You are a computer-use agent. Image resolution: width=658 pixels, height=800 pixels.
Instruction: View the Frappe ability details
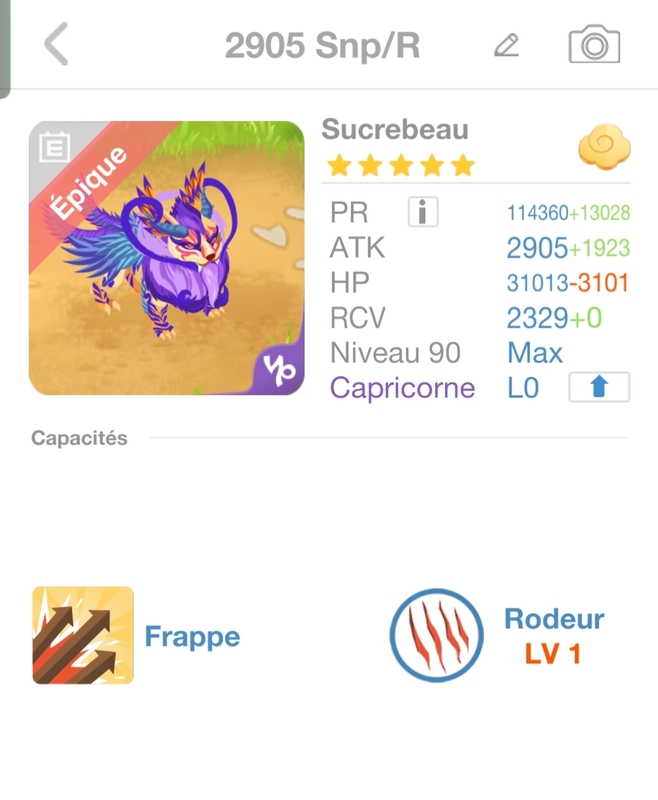point(83,636)
